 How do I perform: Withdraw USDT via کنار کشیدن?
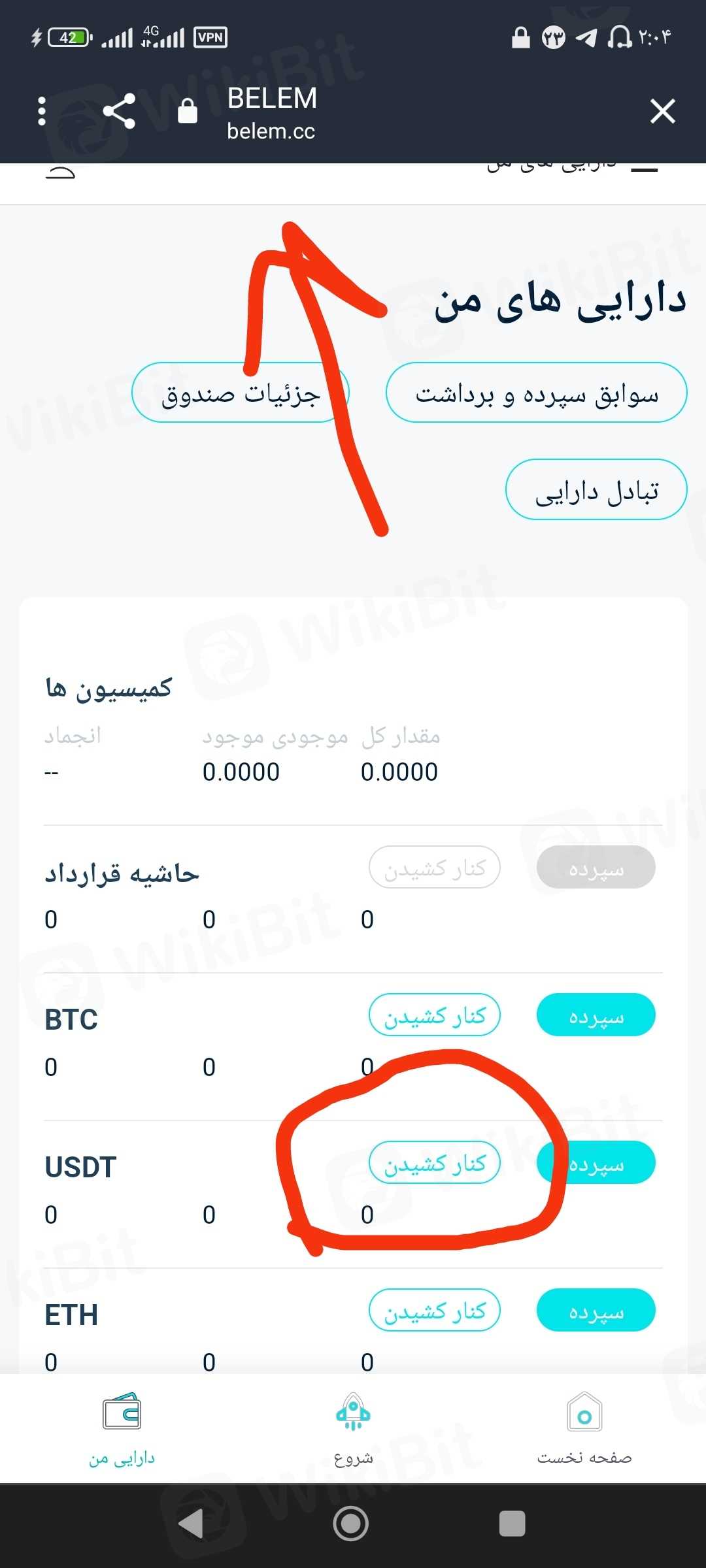click(435, 1162)
